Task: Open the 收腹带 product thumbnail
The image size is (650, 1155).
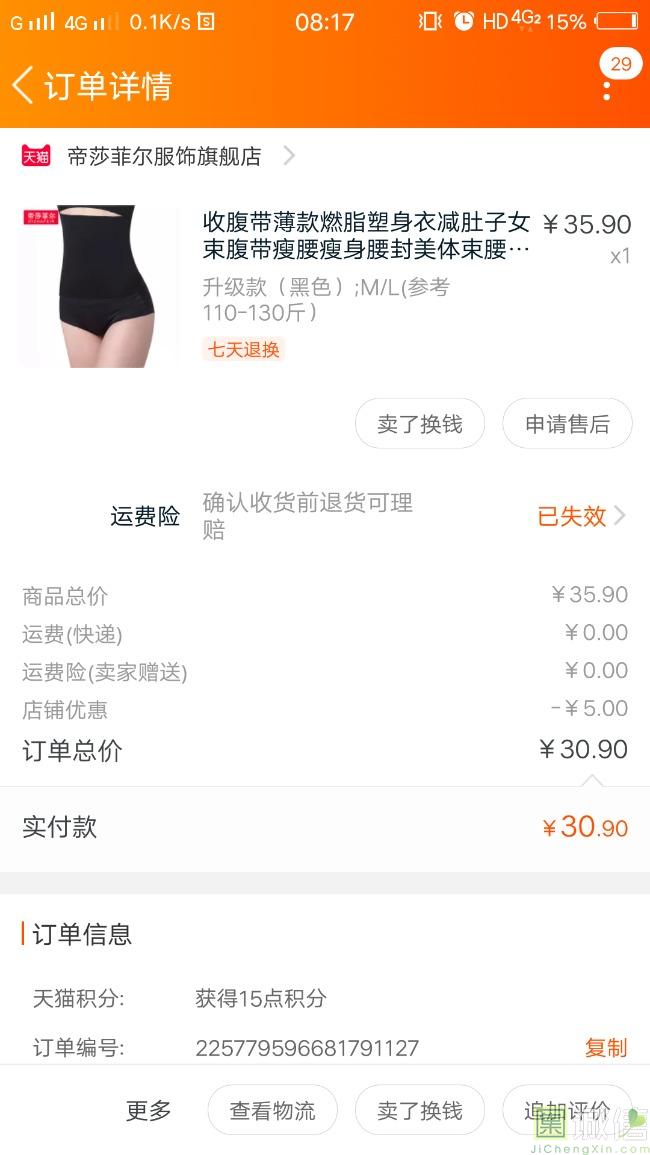Action: [96, 286]
